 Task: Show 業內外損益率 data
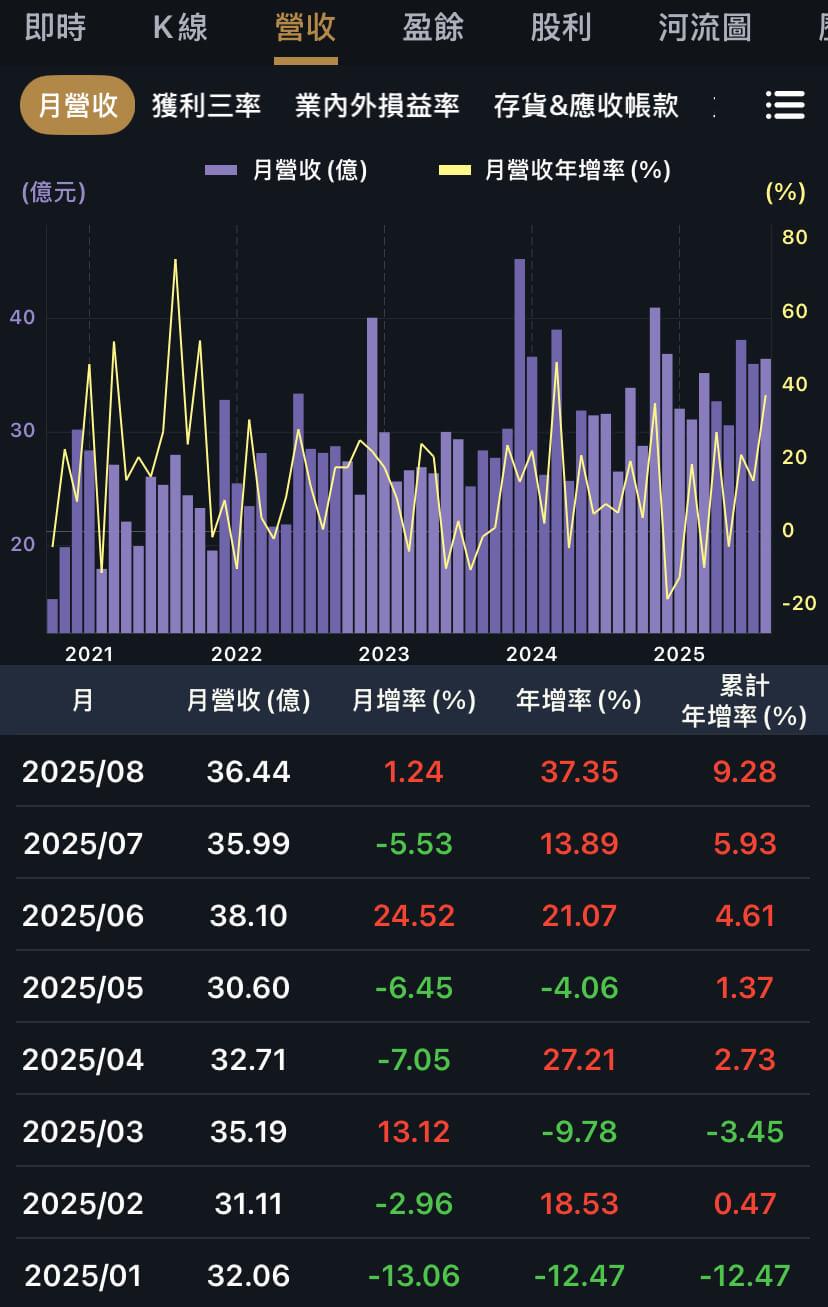tap(377, 105)
